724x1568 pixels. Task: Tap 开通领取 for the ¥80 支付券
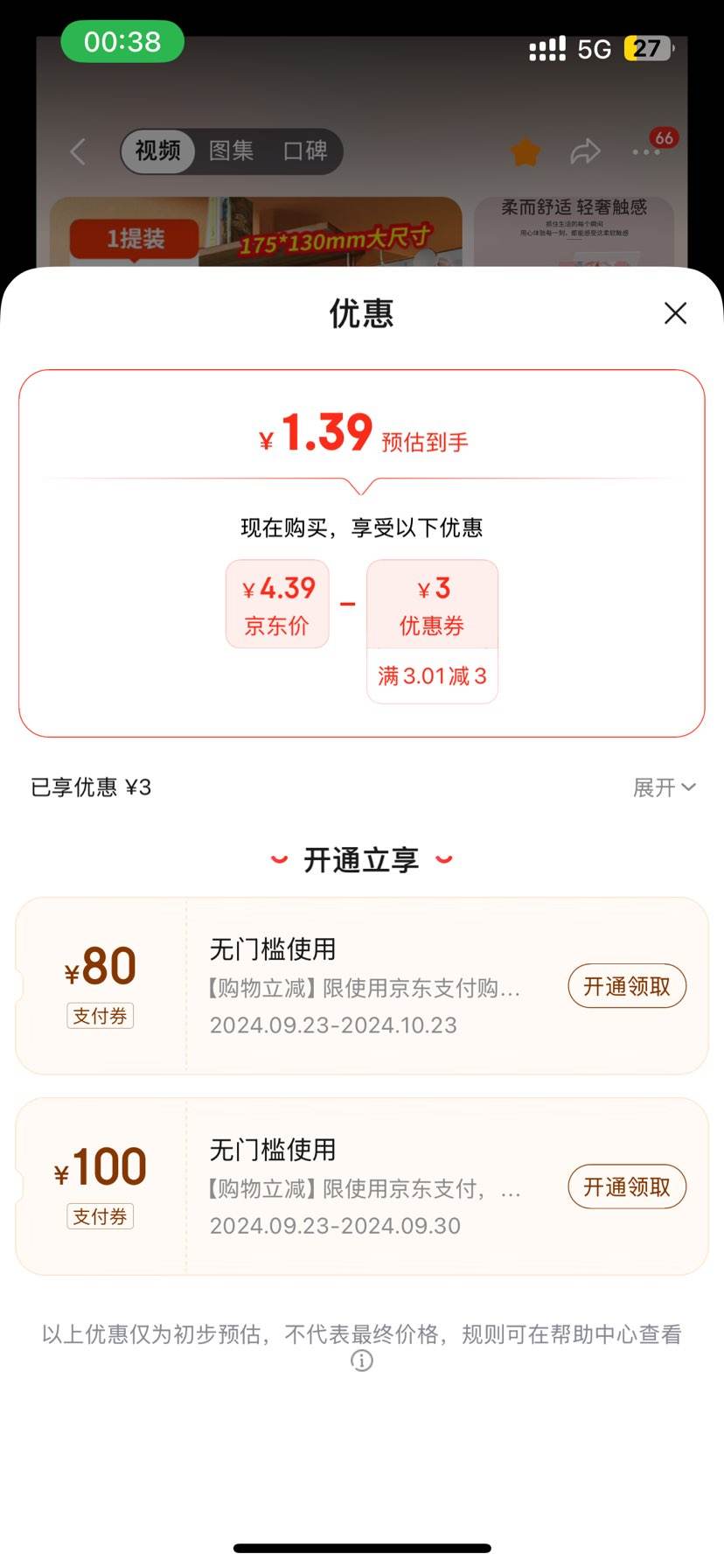coord(627,985)
